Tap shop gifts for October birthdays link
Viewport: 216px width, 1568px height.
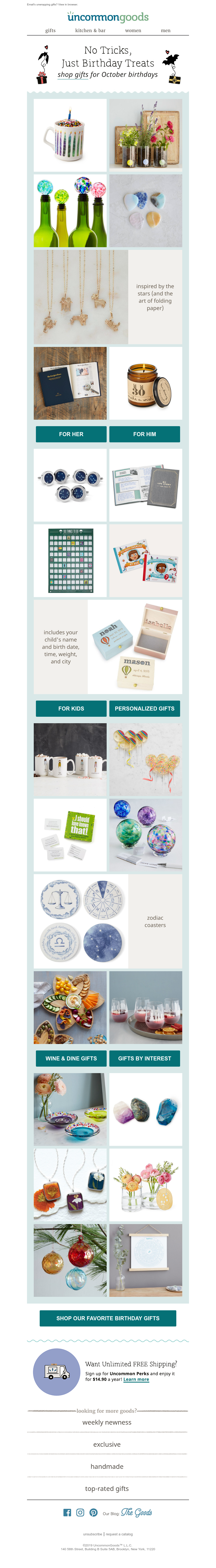[x=107, y=75]
